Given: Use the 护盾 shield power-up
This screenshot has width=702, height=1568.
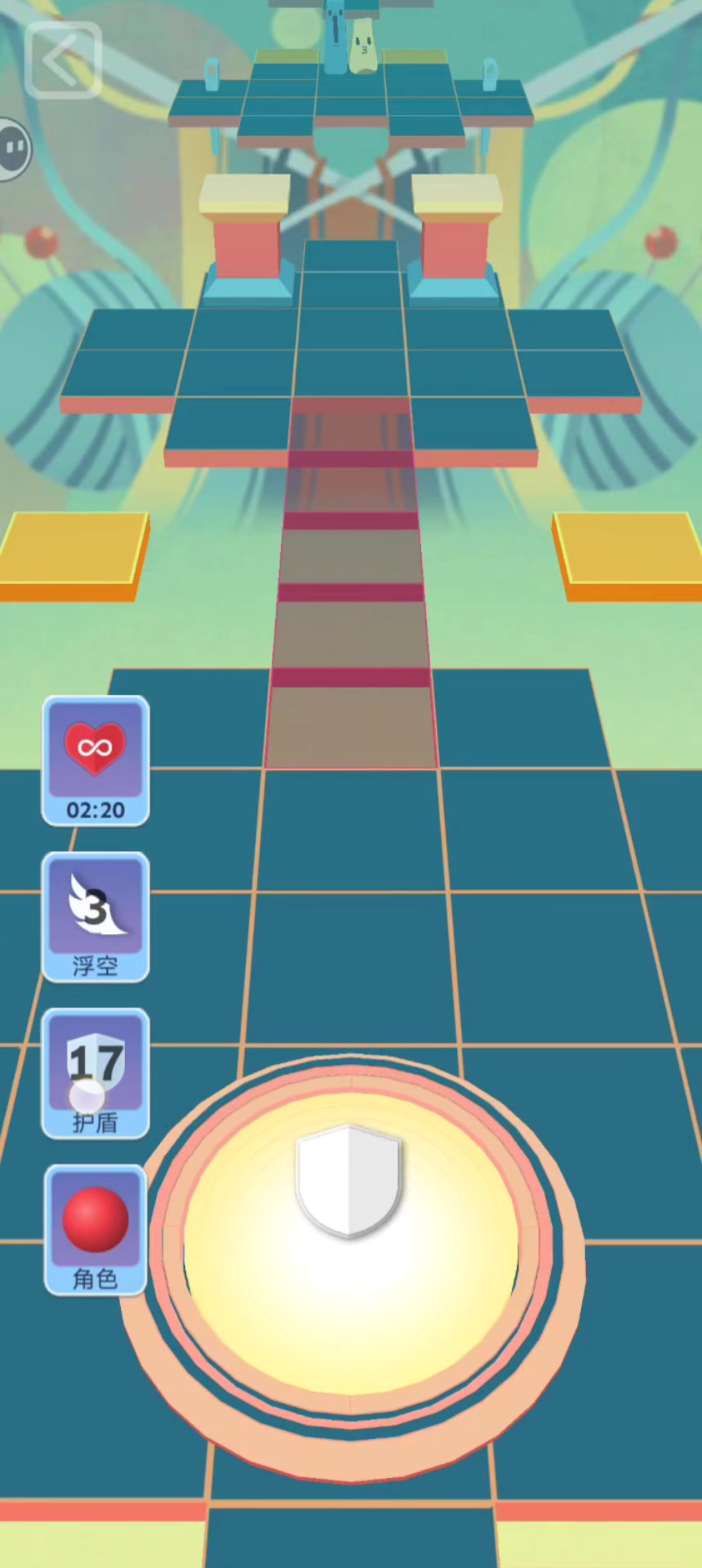Looking at the screenshot, I should pyautogui.click(x=96, y=1072).
